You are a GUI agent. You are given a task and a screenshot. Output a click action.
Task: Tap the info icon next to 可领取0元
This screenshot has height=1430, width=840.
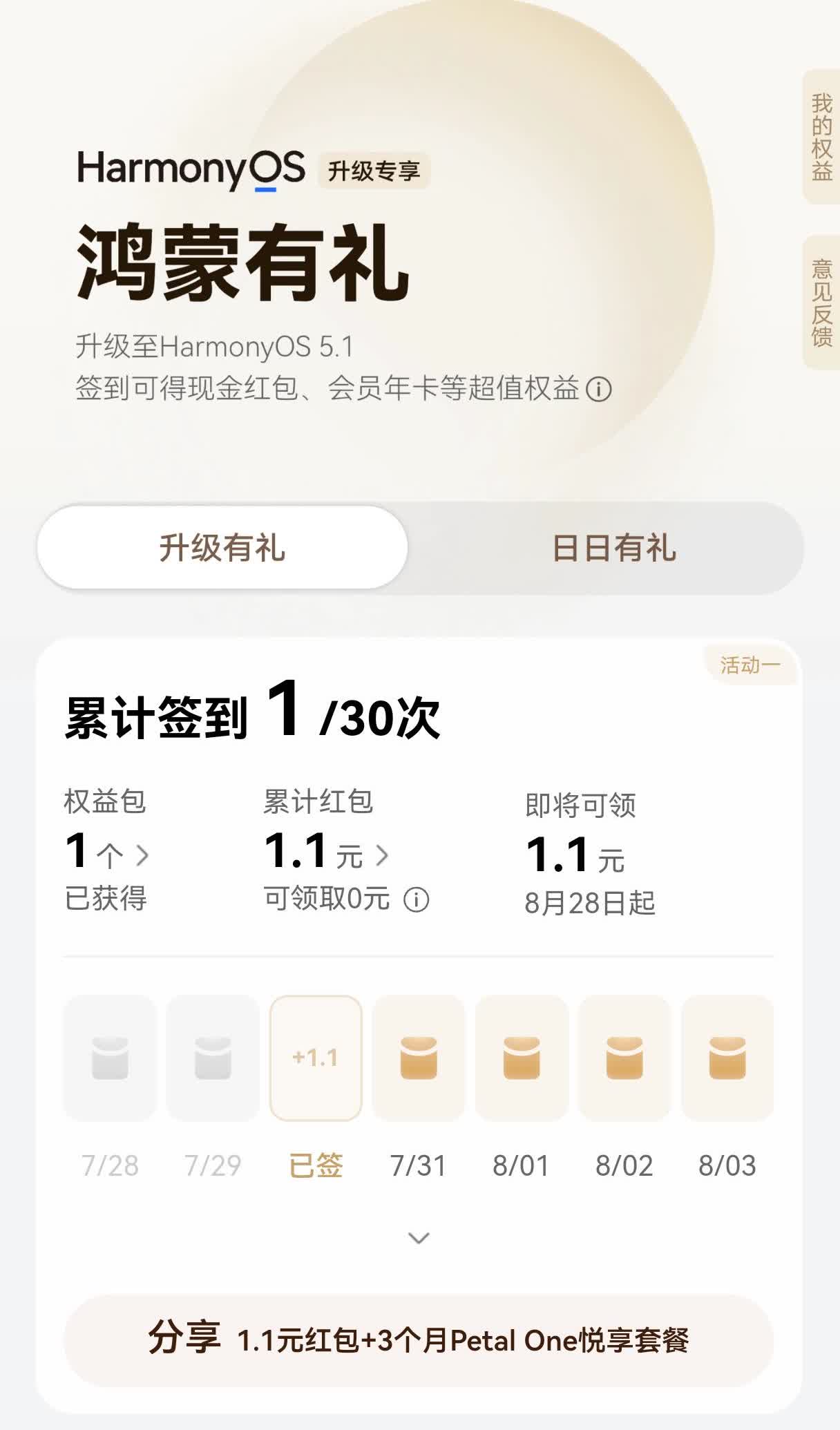coord(417,899)
